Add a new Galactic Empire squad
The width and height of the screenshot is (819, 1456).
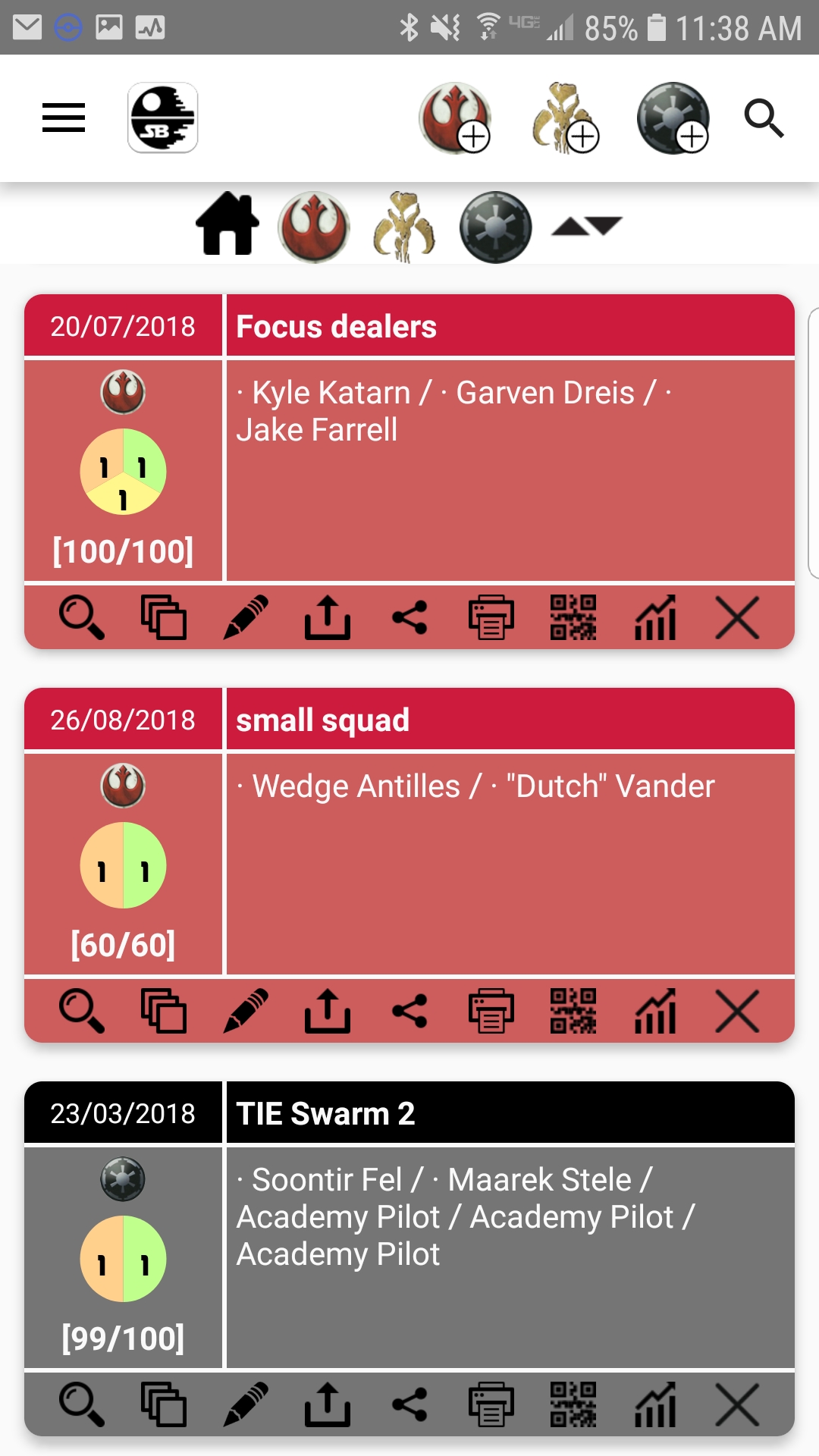pyautogui.click(x=673, y=118)
